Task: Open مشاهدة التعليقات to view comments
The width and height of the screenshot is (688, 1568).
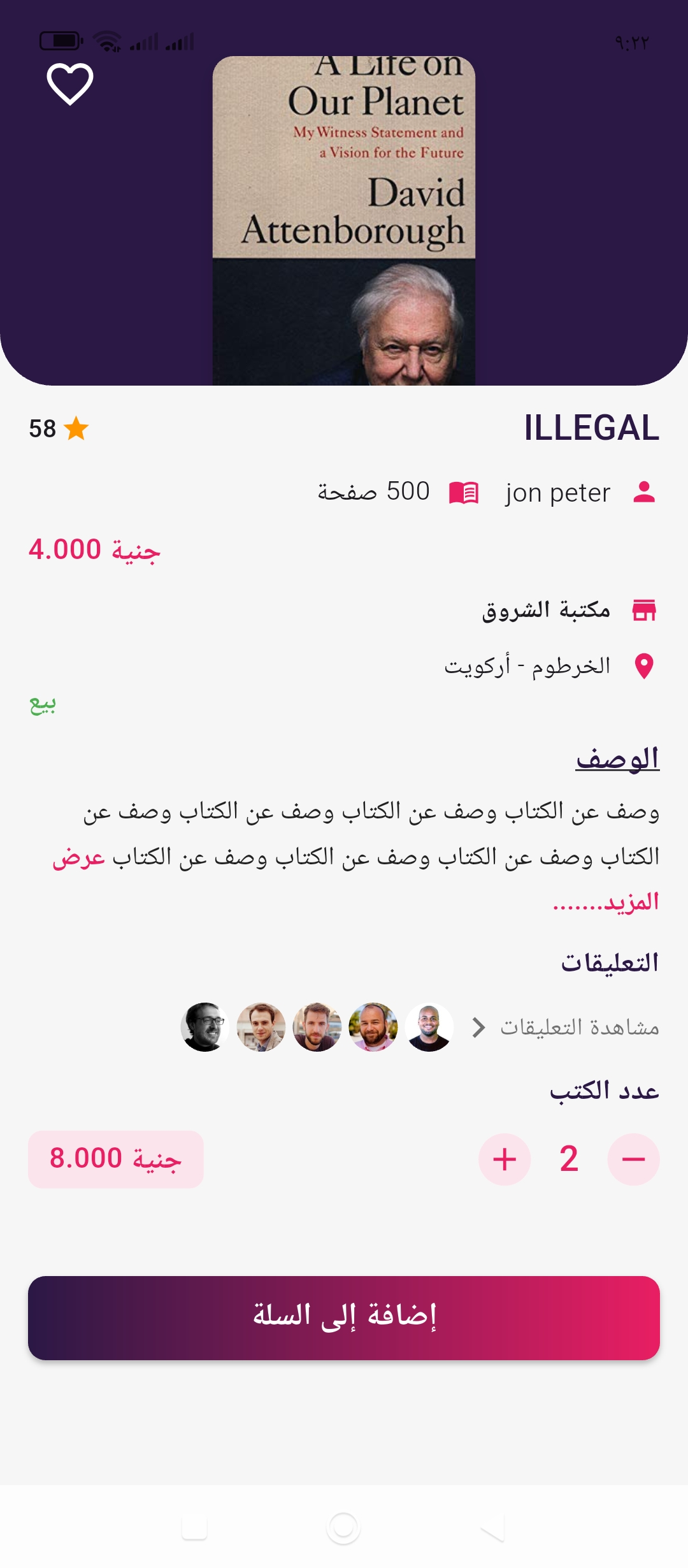Action: click(578, 1027)
